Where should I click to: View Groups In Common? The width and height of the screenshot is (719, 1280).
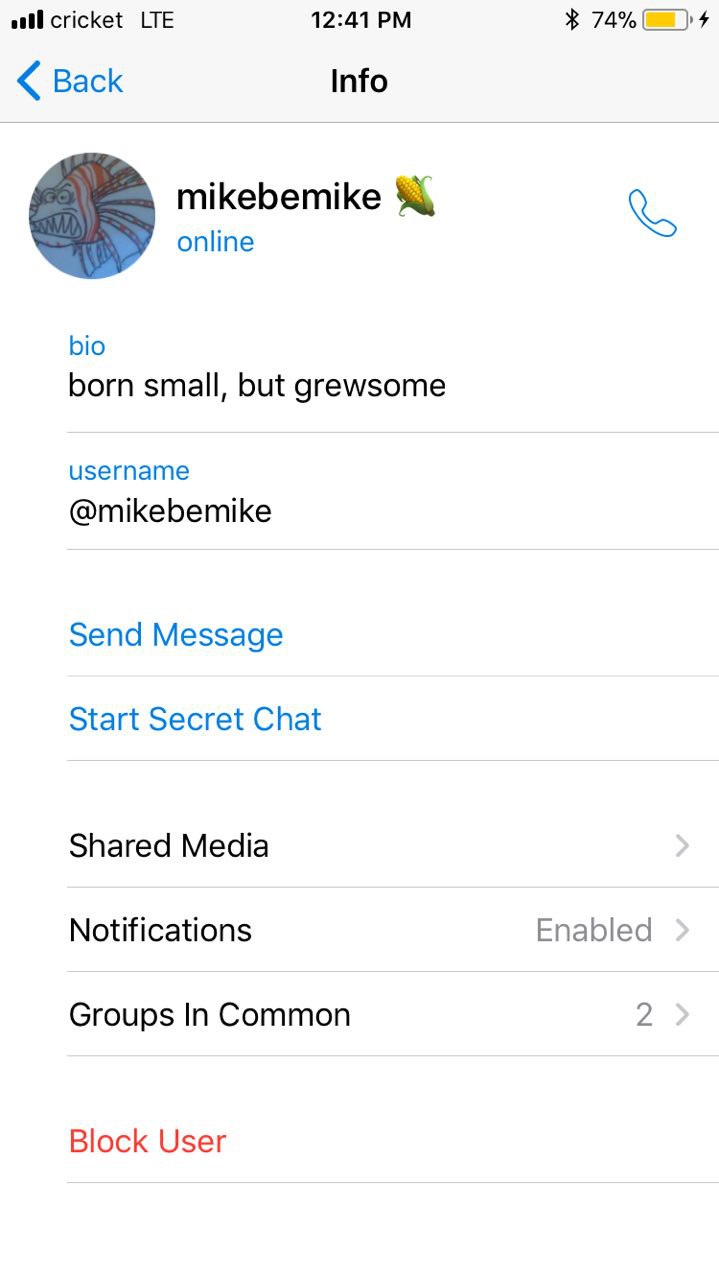point(359,1014)
